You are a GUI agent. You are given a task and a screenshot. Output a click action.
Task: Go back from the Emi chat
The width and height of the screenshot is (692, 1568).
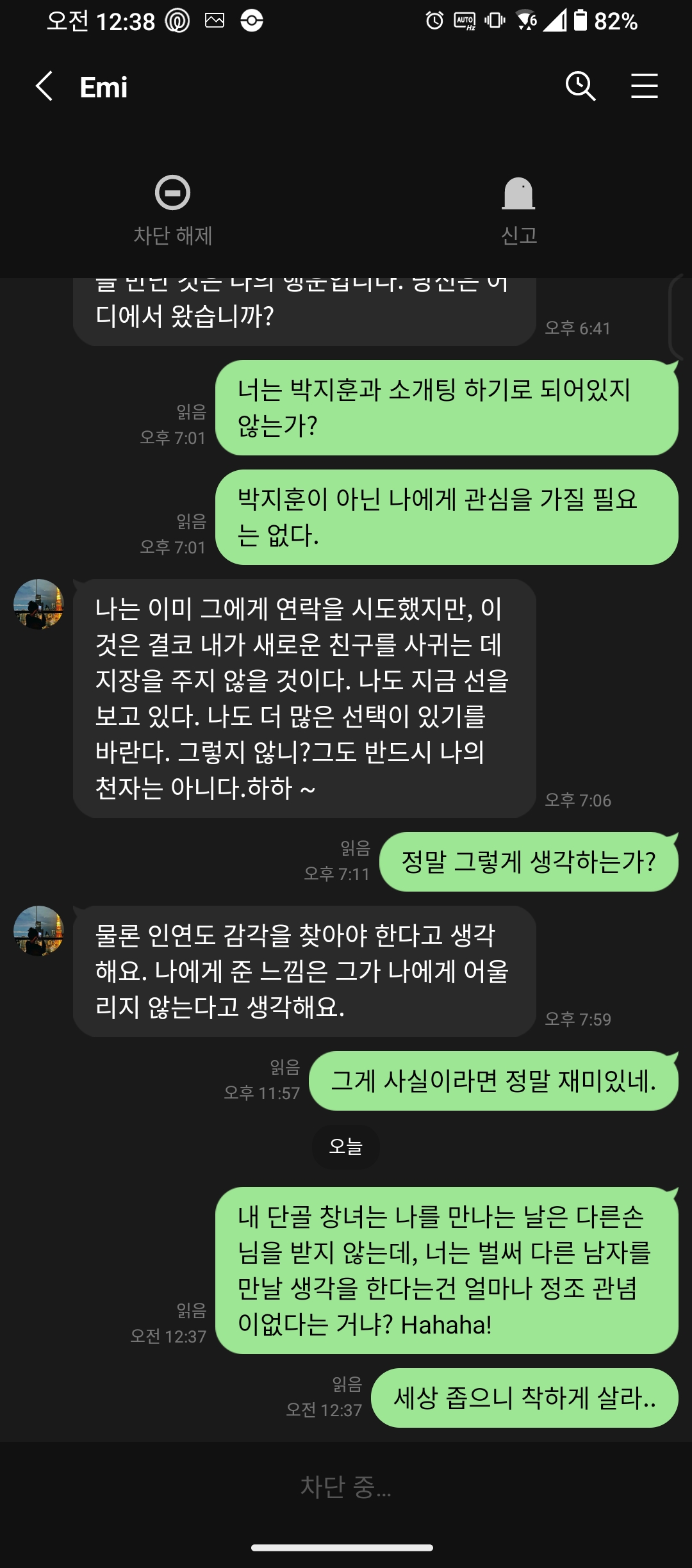(x=44, y=86)
